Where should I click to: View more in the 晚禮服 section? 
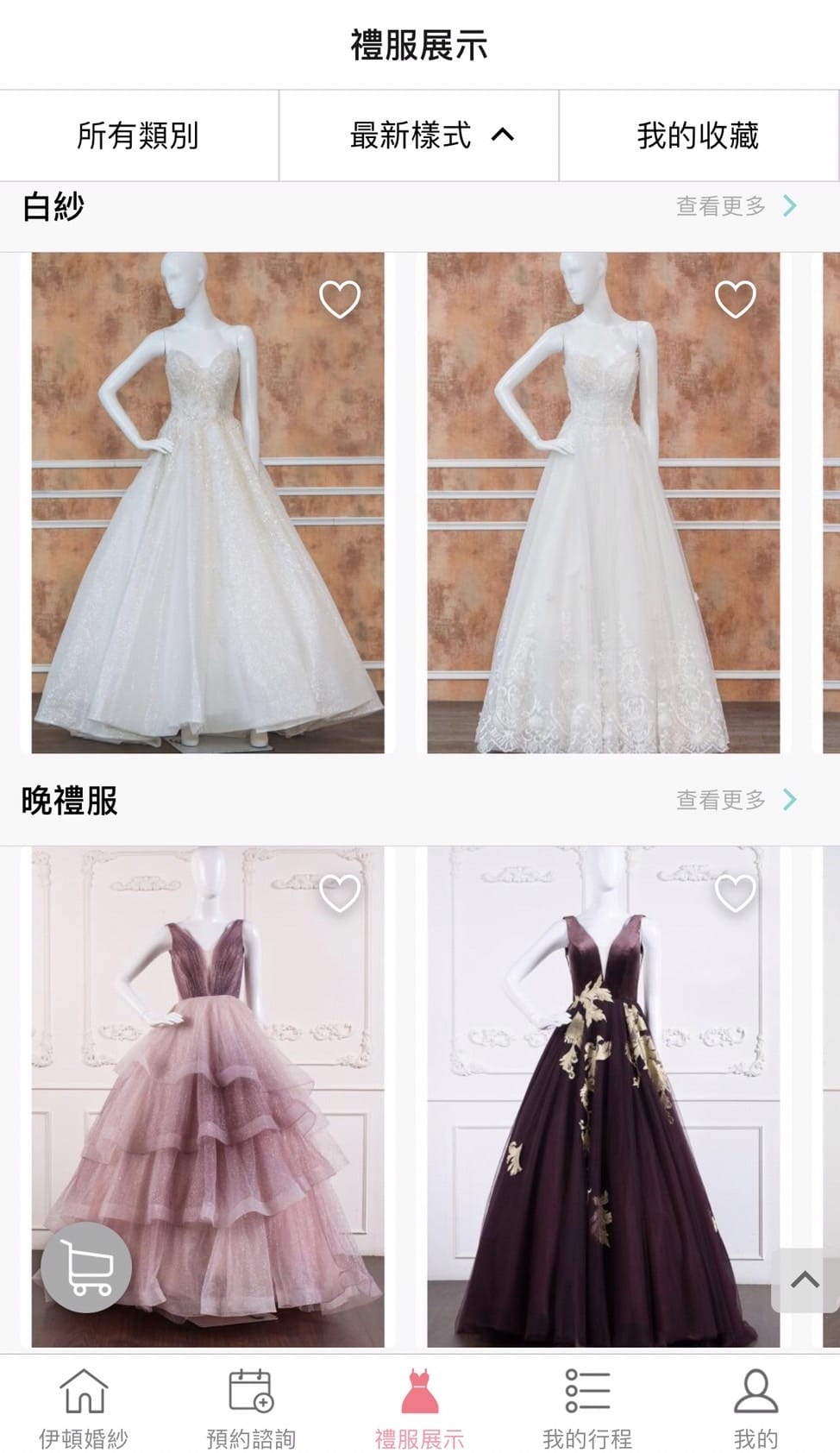[x=735, y=800]
